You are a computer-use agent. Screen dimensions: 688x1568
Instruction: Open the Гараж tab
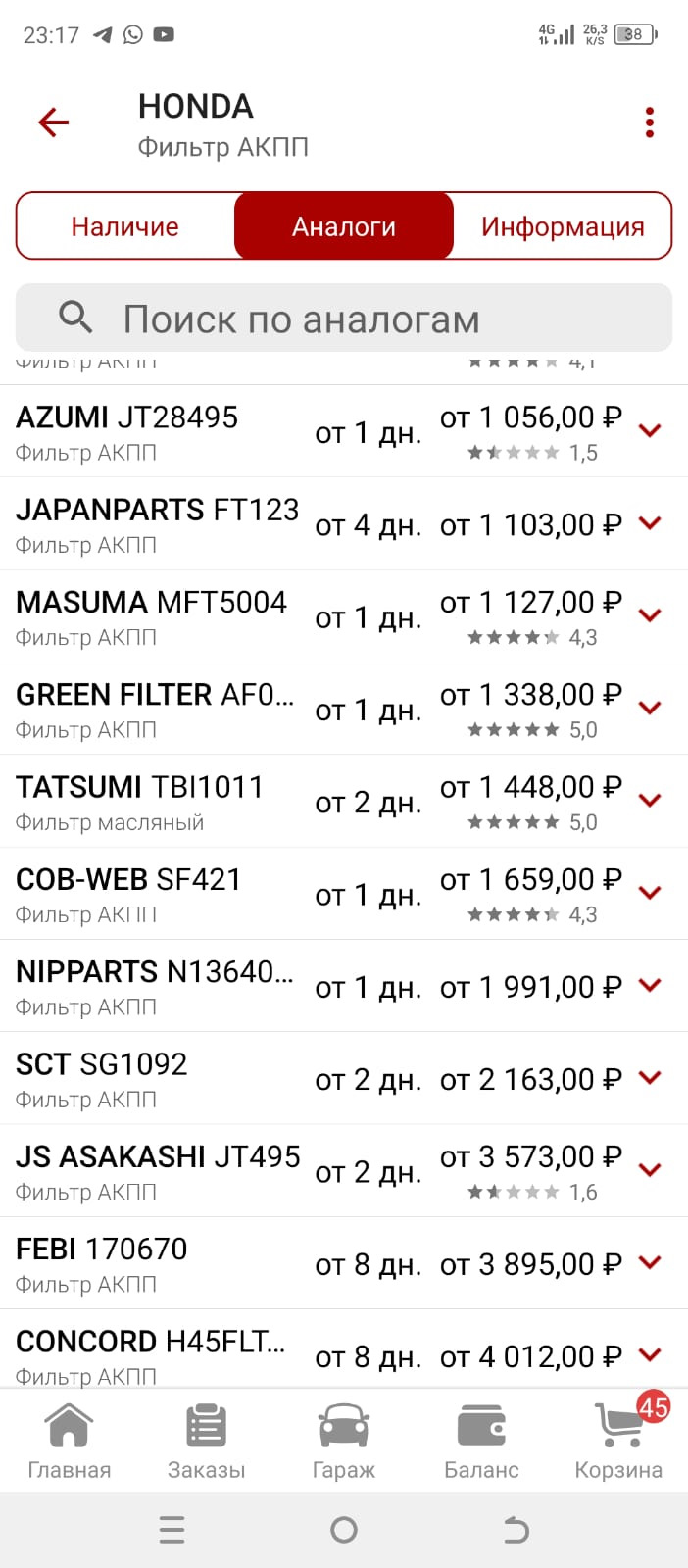[x=344, y=1441]
